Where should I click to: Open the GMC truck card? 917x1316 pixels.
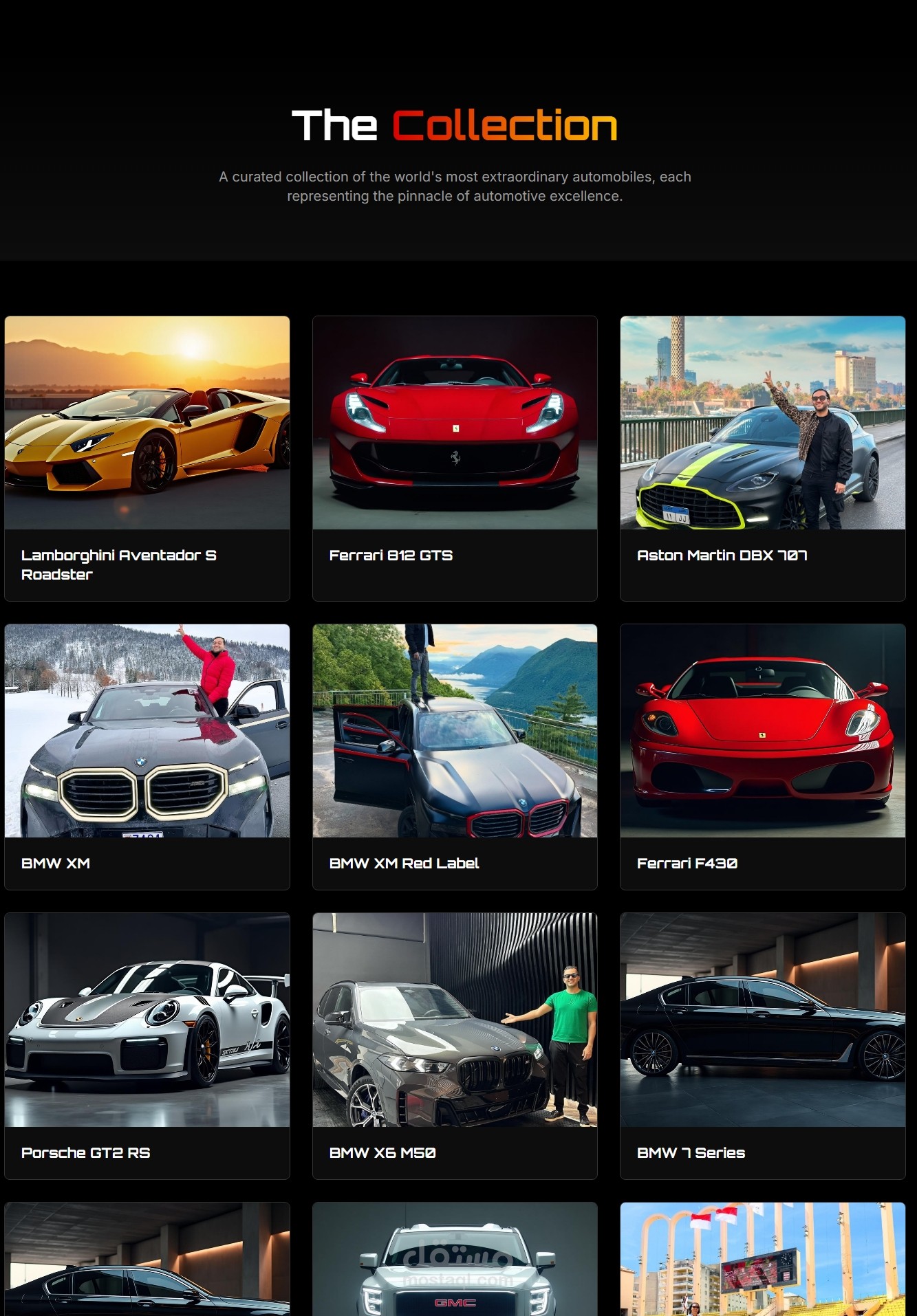(x=455, y=1259)
